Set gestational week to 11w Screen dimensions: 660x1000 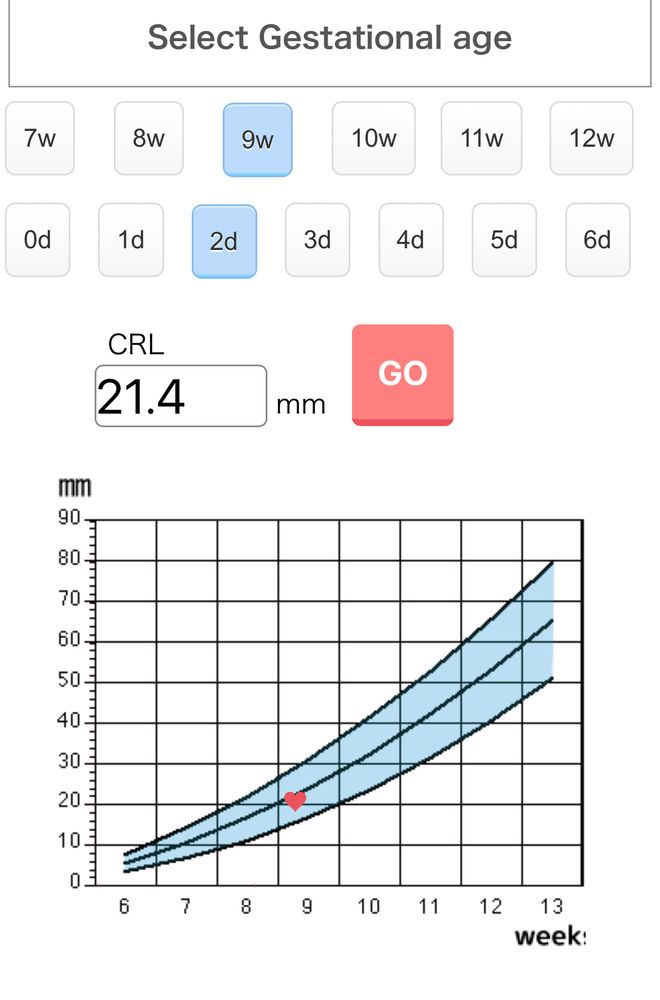click(x=482, y=139)
